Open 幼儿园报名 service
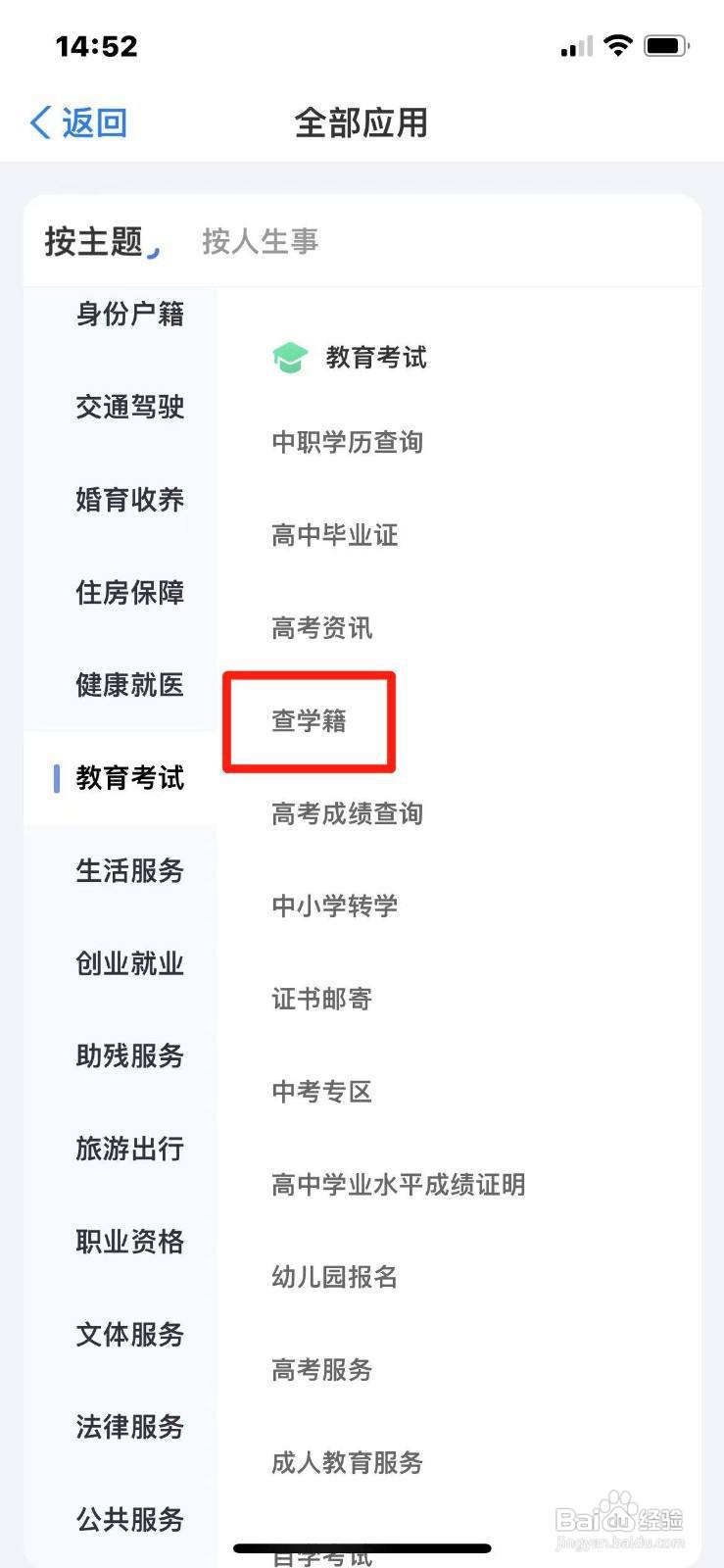This screenshot has height=1568, width=724. (334, 1277)
